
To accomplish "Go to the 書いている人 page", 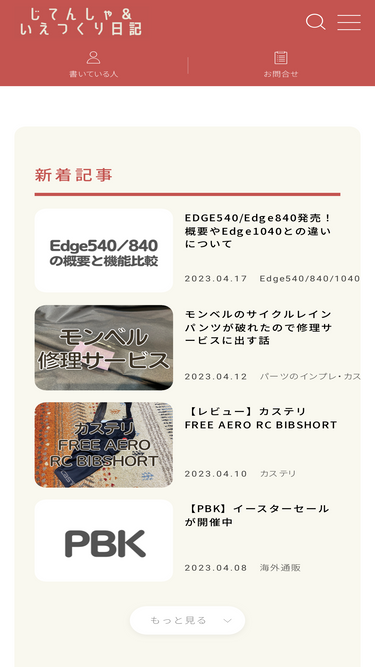I will (94, 65).
